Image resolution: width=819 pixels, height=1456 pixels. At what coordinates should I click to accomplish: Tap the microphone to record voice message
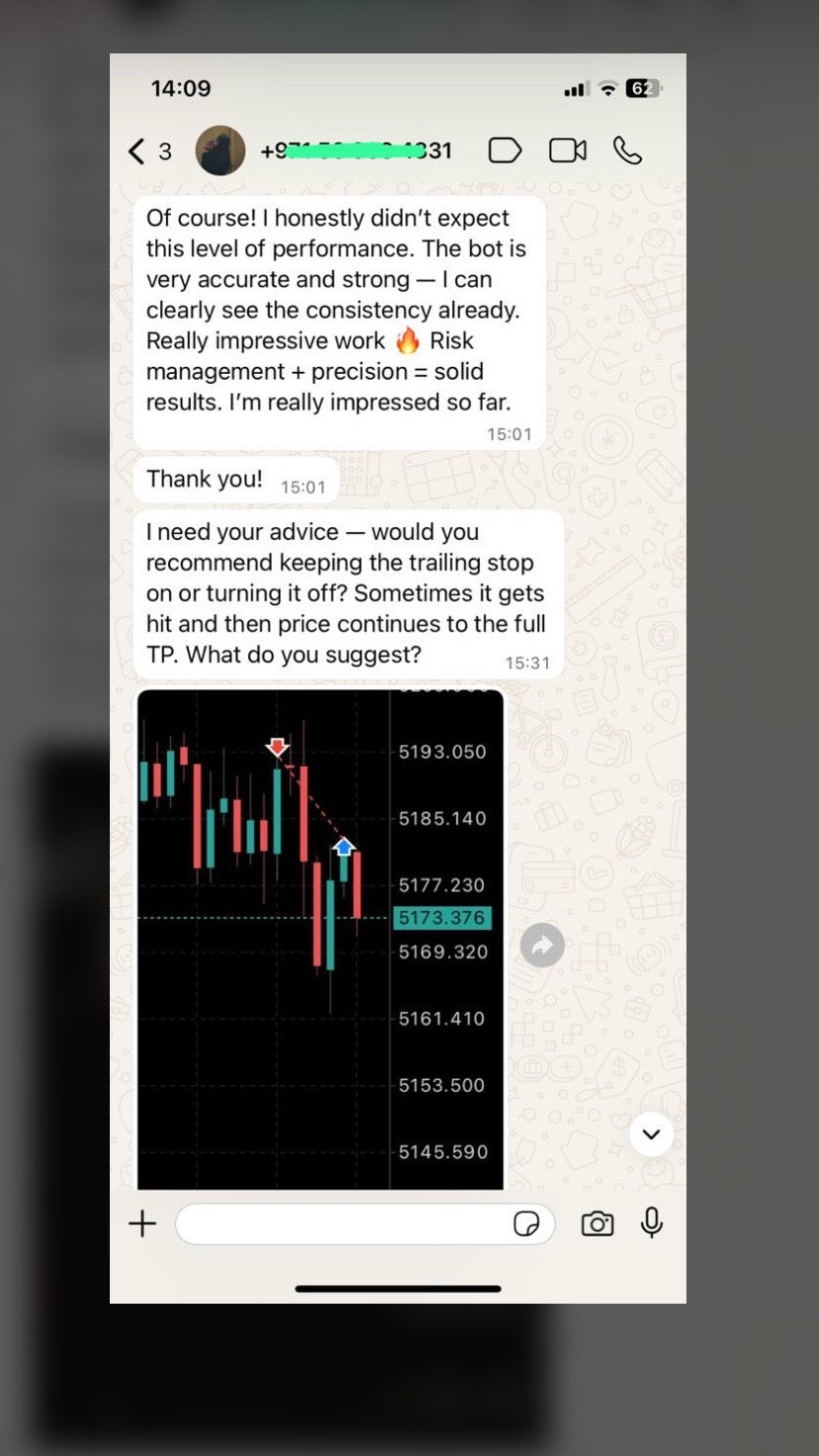coord(651,1224)
